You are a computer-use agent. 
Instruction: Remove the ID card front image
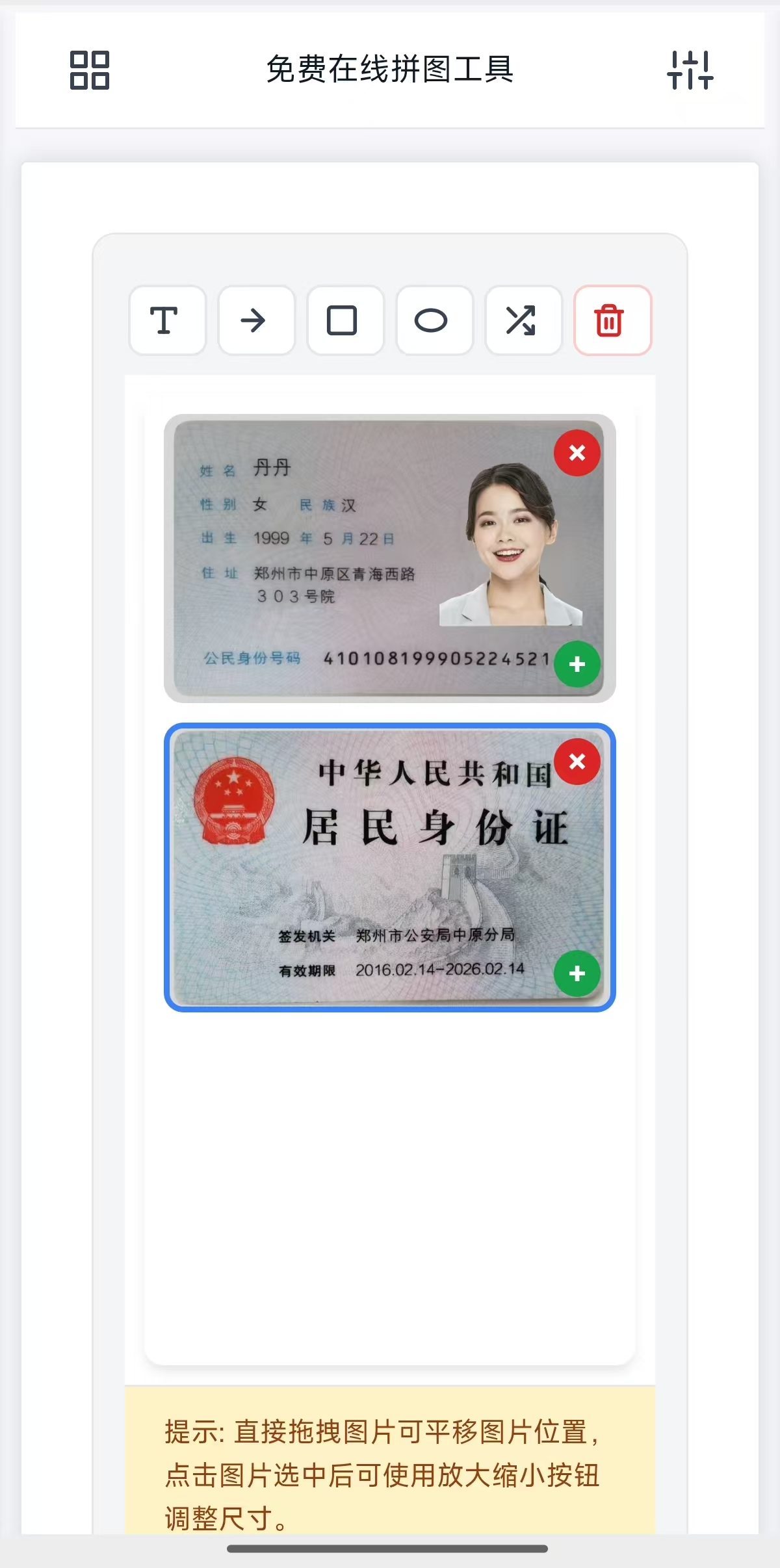[x=577, y=454]
